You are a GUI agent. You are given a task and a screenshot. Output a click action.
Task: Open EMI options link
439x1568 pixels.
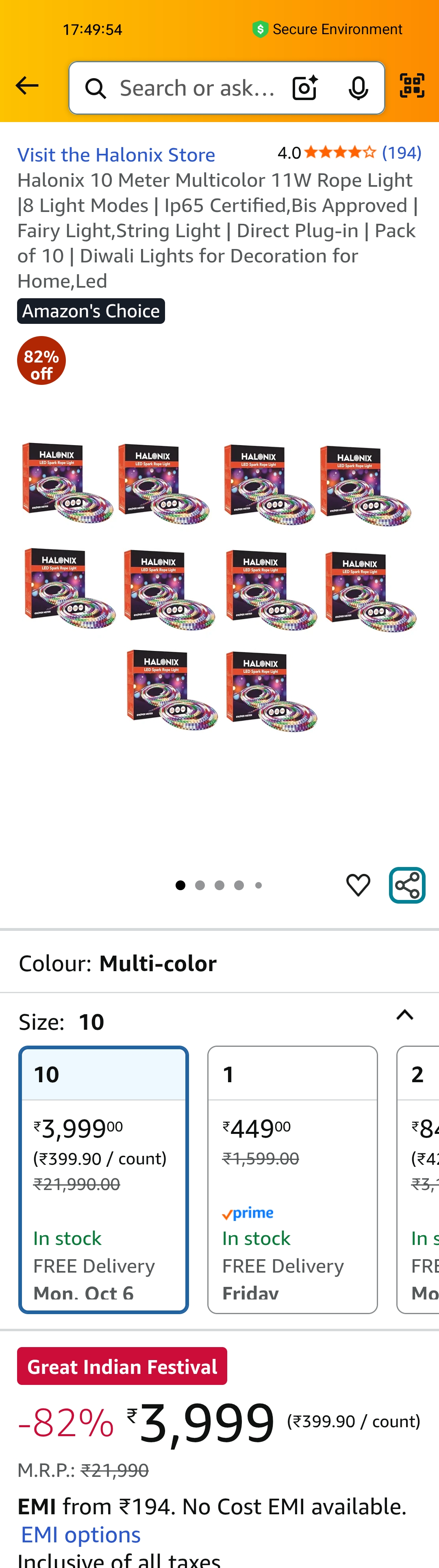pyautogui.click(x=81, y=1535)
